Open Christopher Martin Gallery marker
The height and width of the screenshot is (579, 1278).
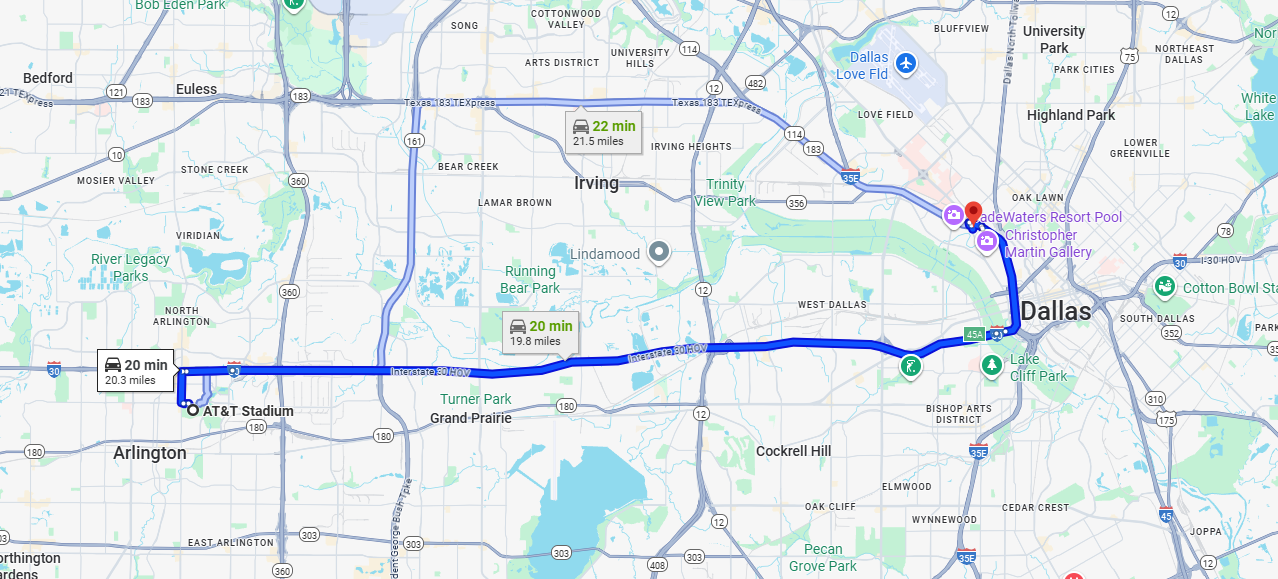987,241
